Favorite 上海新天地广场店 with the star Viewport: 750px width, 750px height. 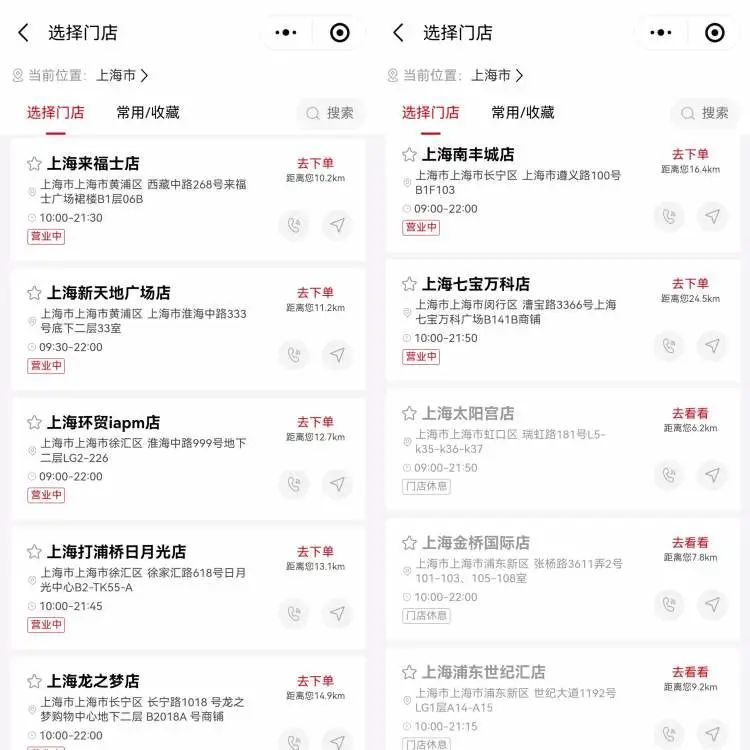[x=34, y=293]
